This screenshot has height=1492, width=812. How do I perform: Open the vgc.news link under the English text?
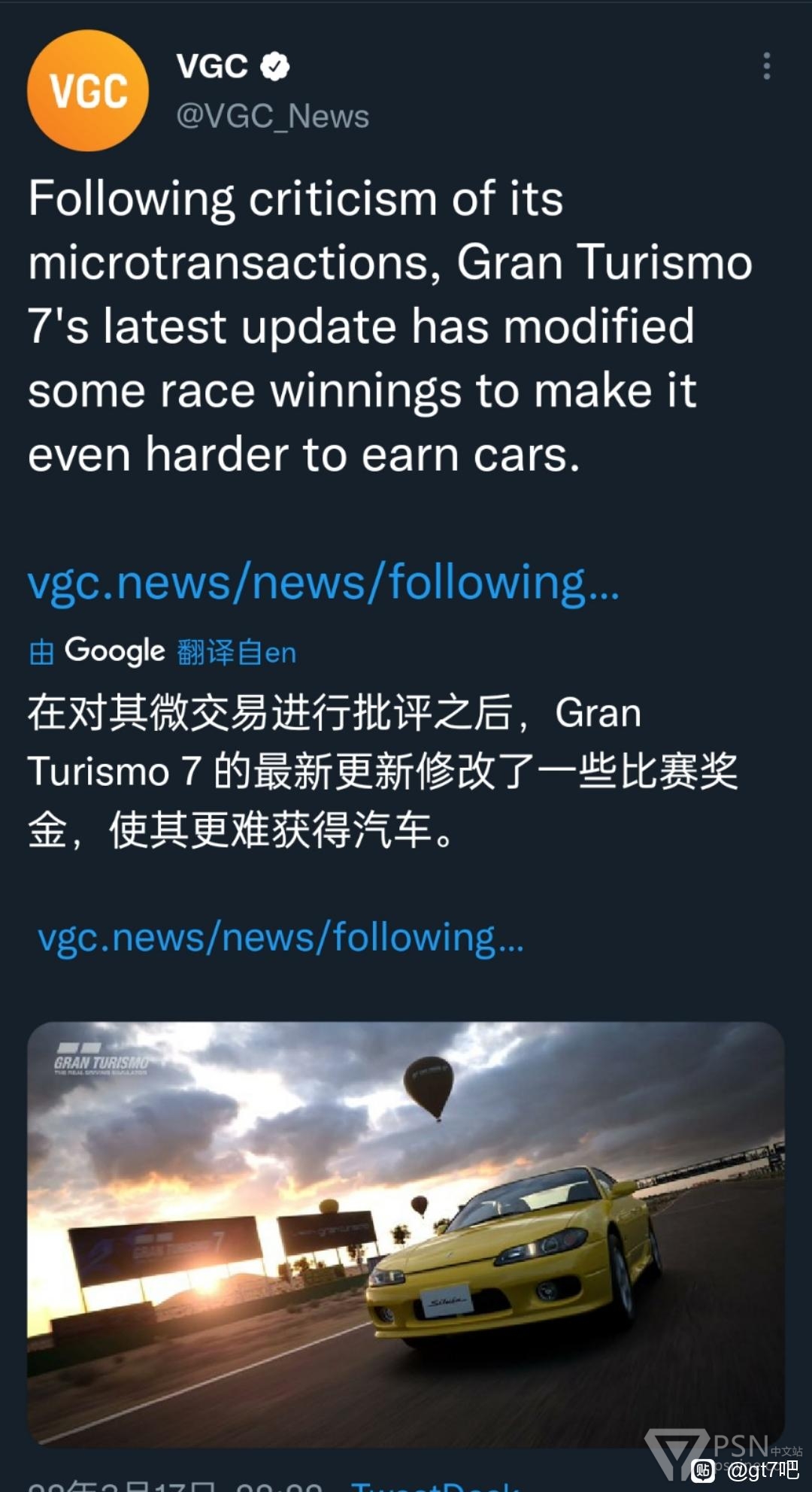(x=323, y=583)
